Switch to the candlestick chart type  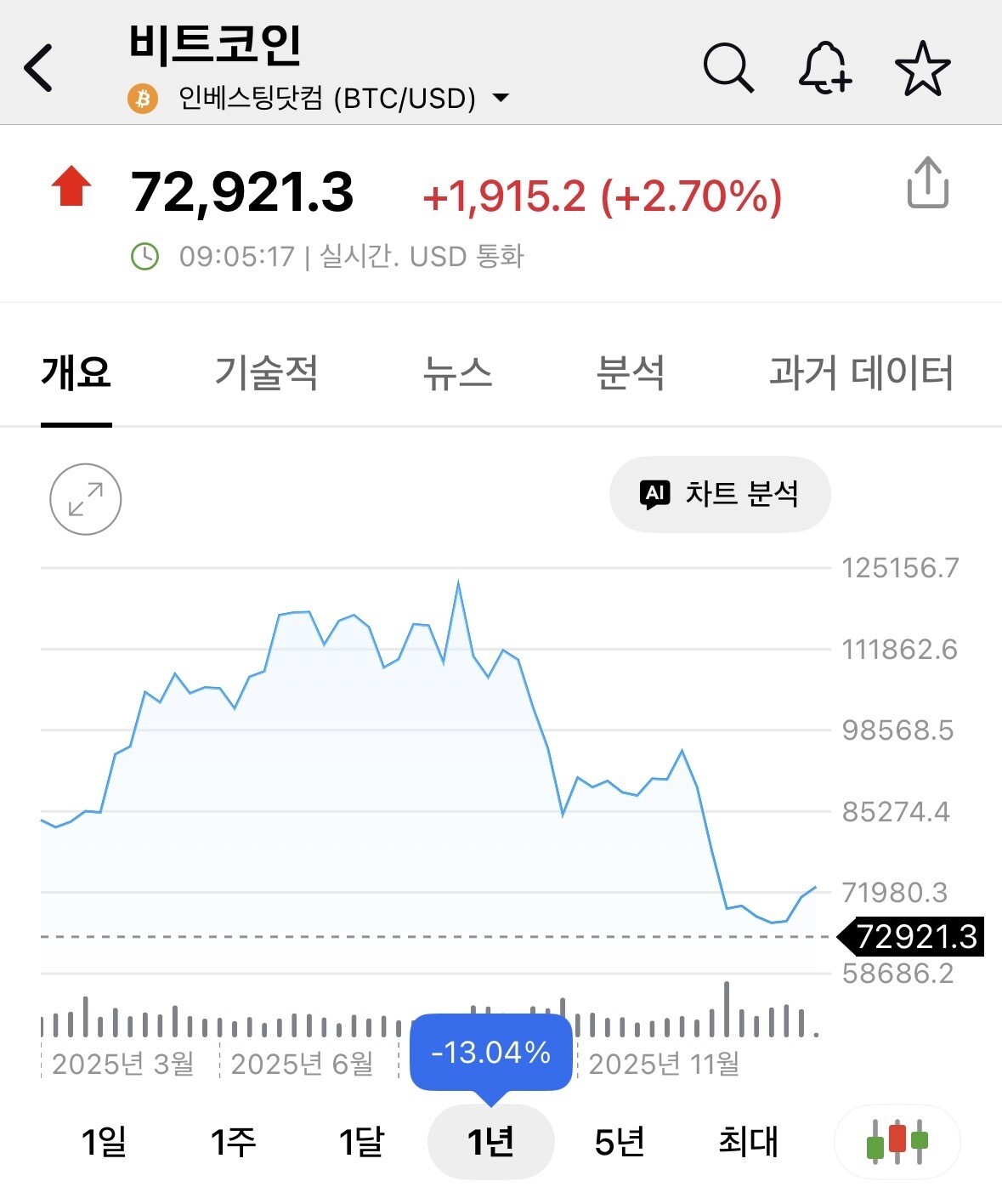897,1141
